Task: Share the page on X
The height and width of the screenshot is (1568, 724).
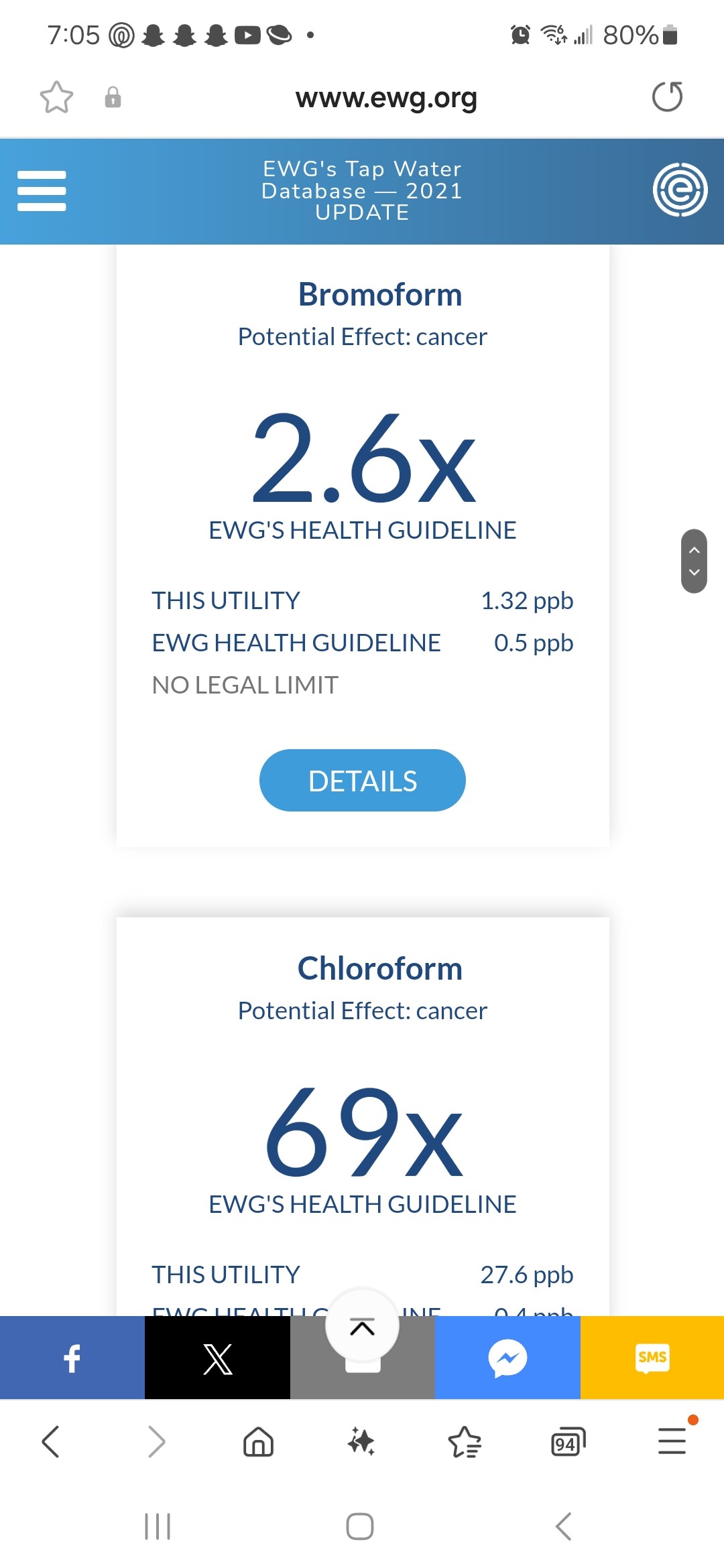Action: click(x=217, y=1358)
